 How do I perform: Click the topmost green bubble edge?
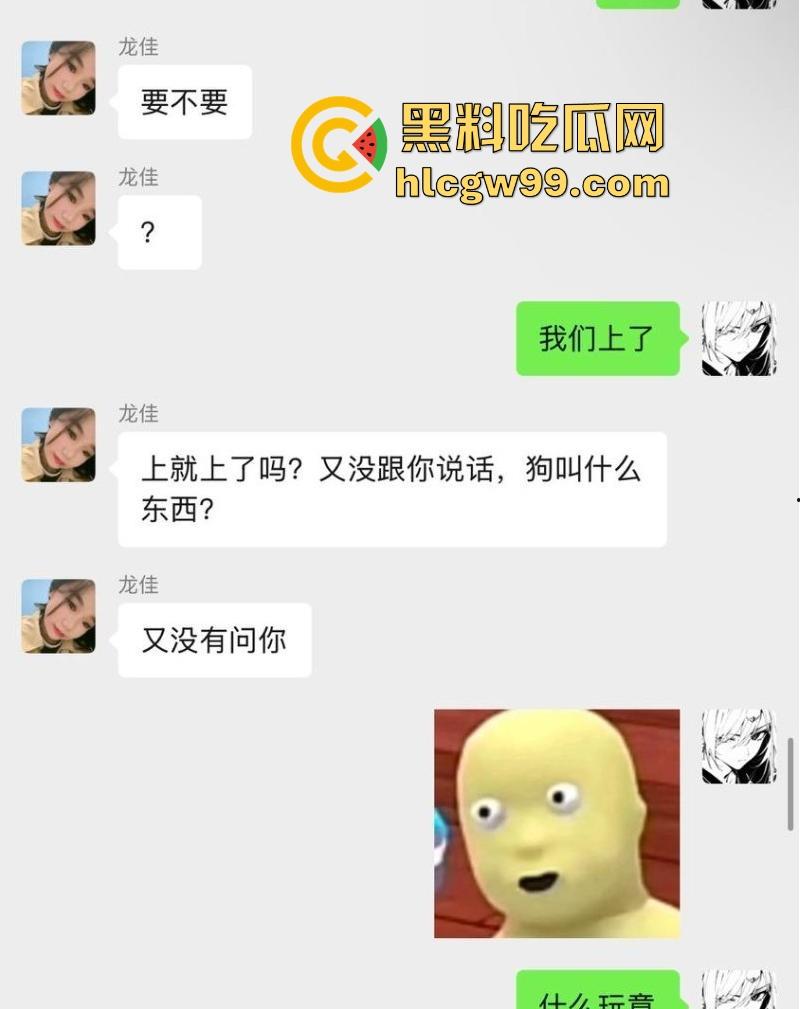point(637,3)
